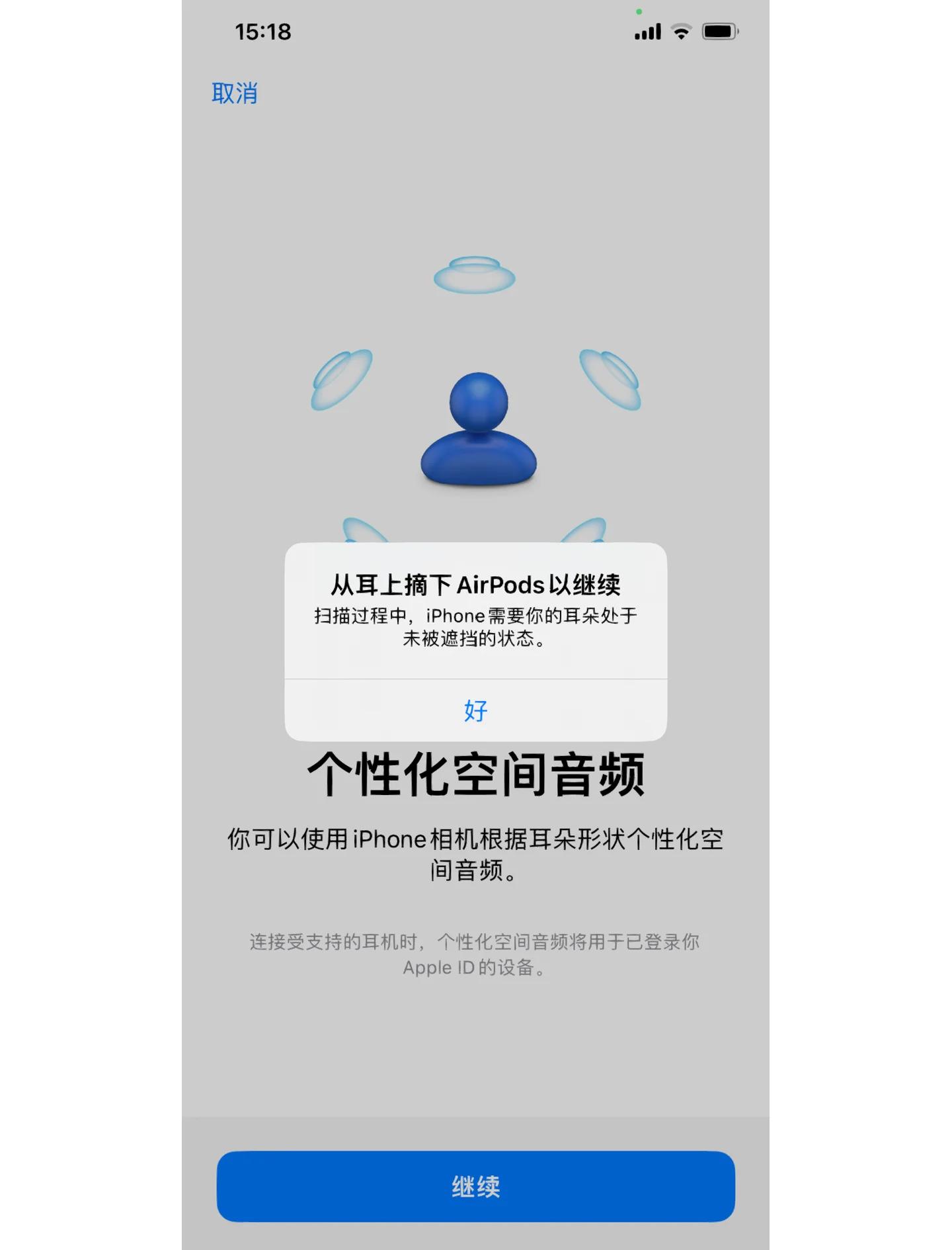952x1250 pixels.
Task: Tap the Apple ID note text
Action: click(x=475, y=959)
